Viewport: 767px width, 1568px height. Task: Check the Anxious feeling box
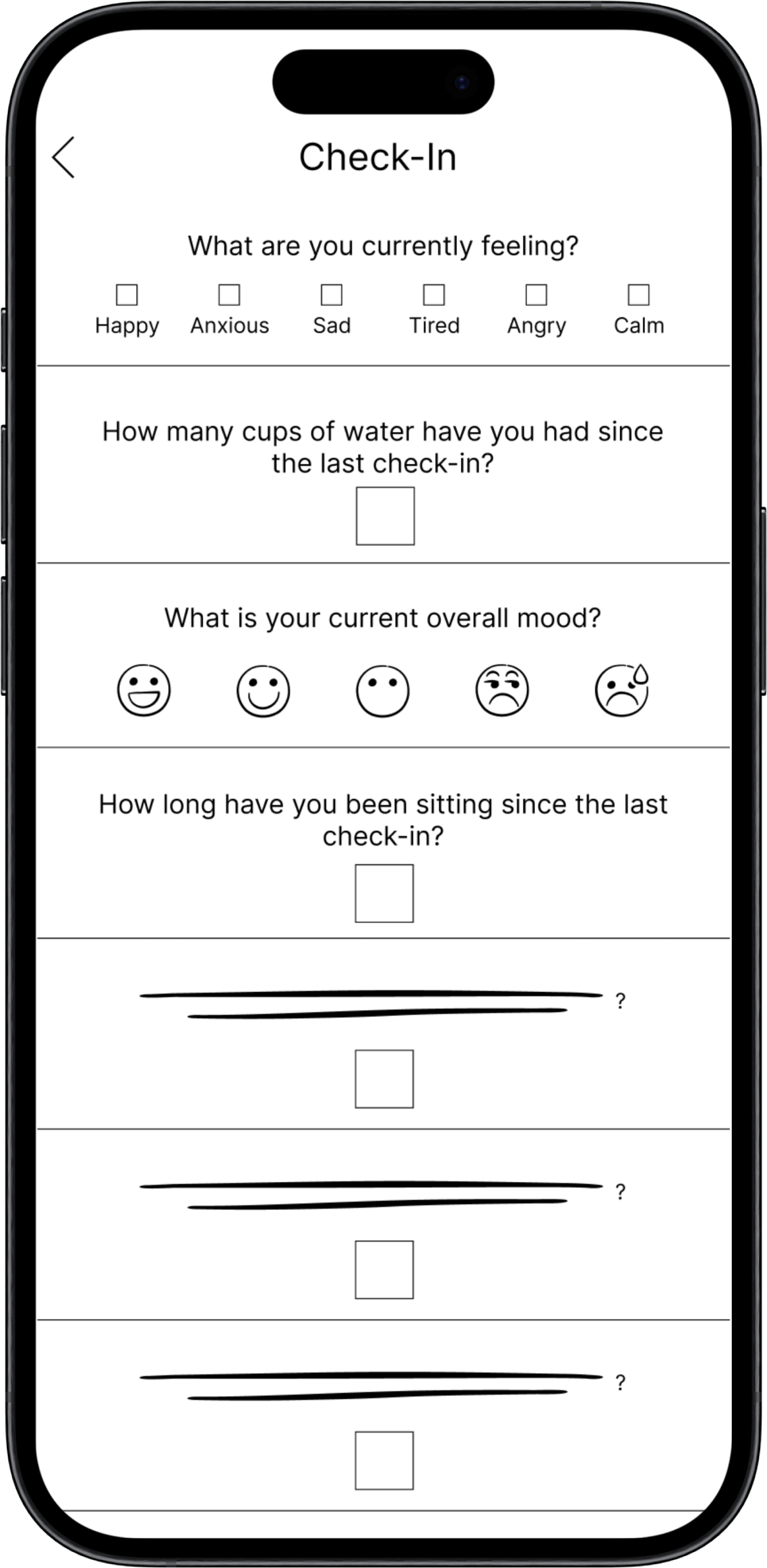point(229,295)
